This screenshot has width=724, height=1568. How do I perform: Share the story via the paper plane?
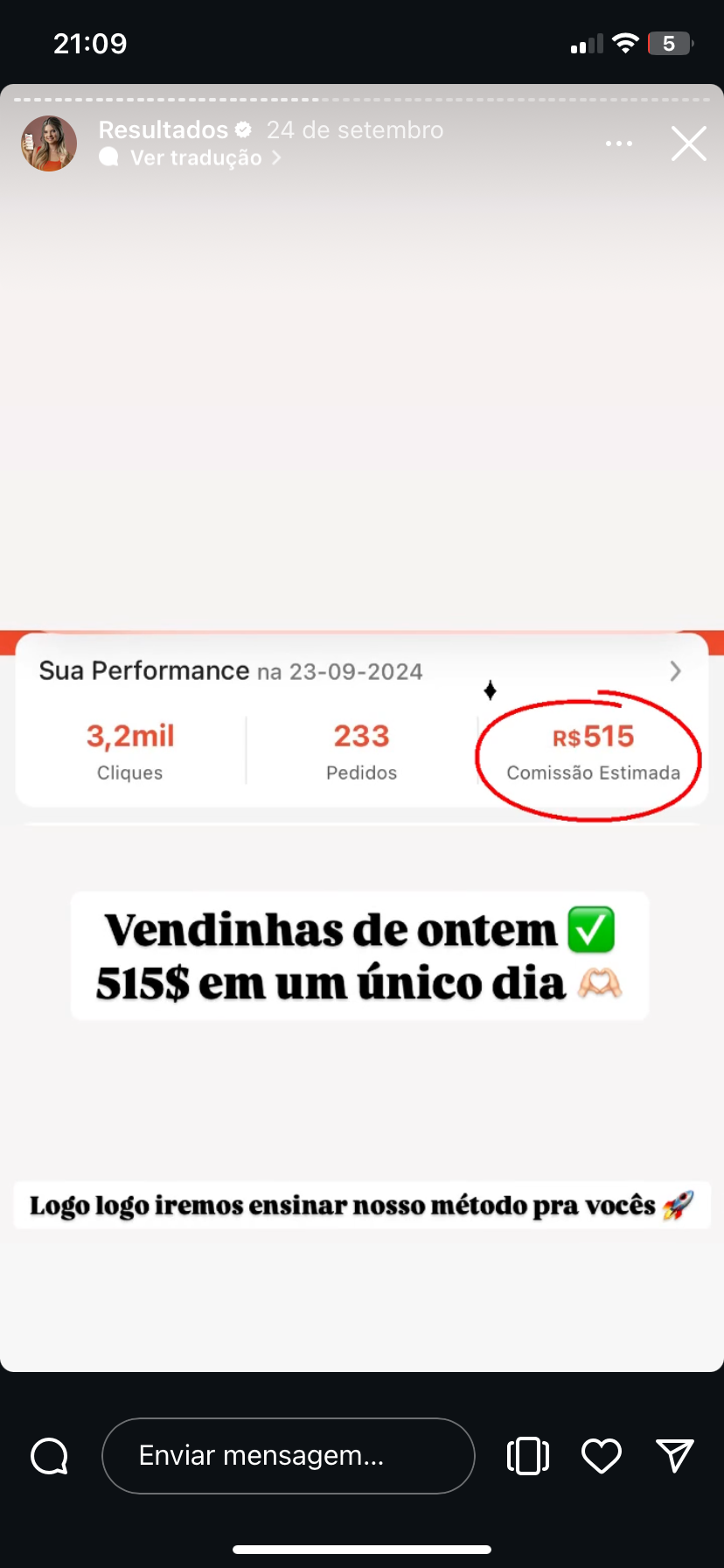click(674, 1456)
